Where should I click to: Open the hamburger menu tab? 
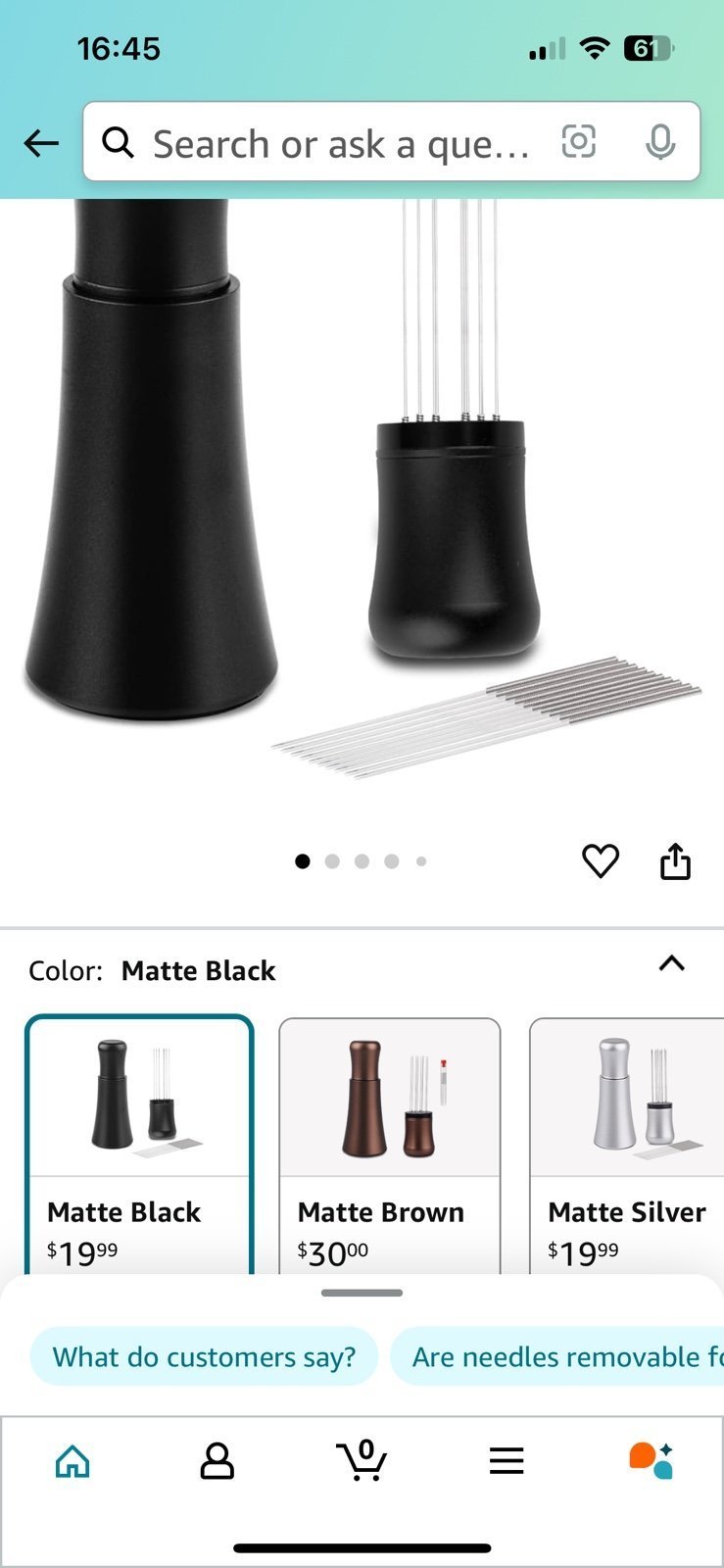tap(507, 1461)
